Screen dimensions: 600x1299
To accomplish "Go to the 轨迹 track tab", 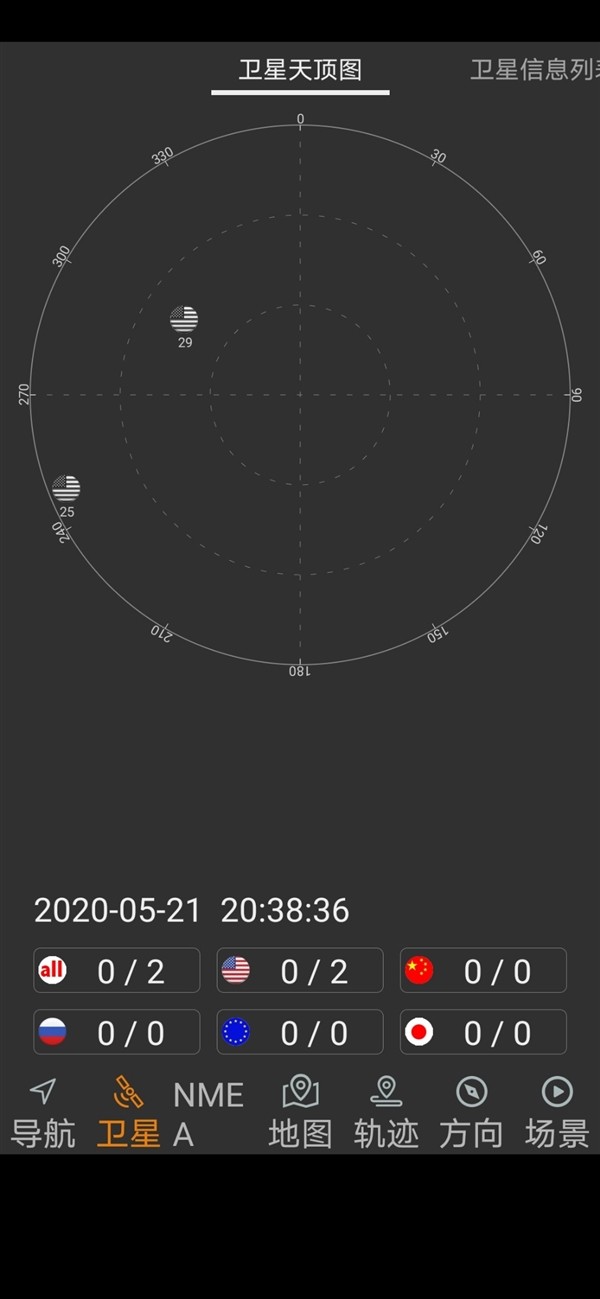I will pos(386,1112).
